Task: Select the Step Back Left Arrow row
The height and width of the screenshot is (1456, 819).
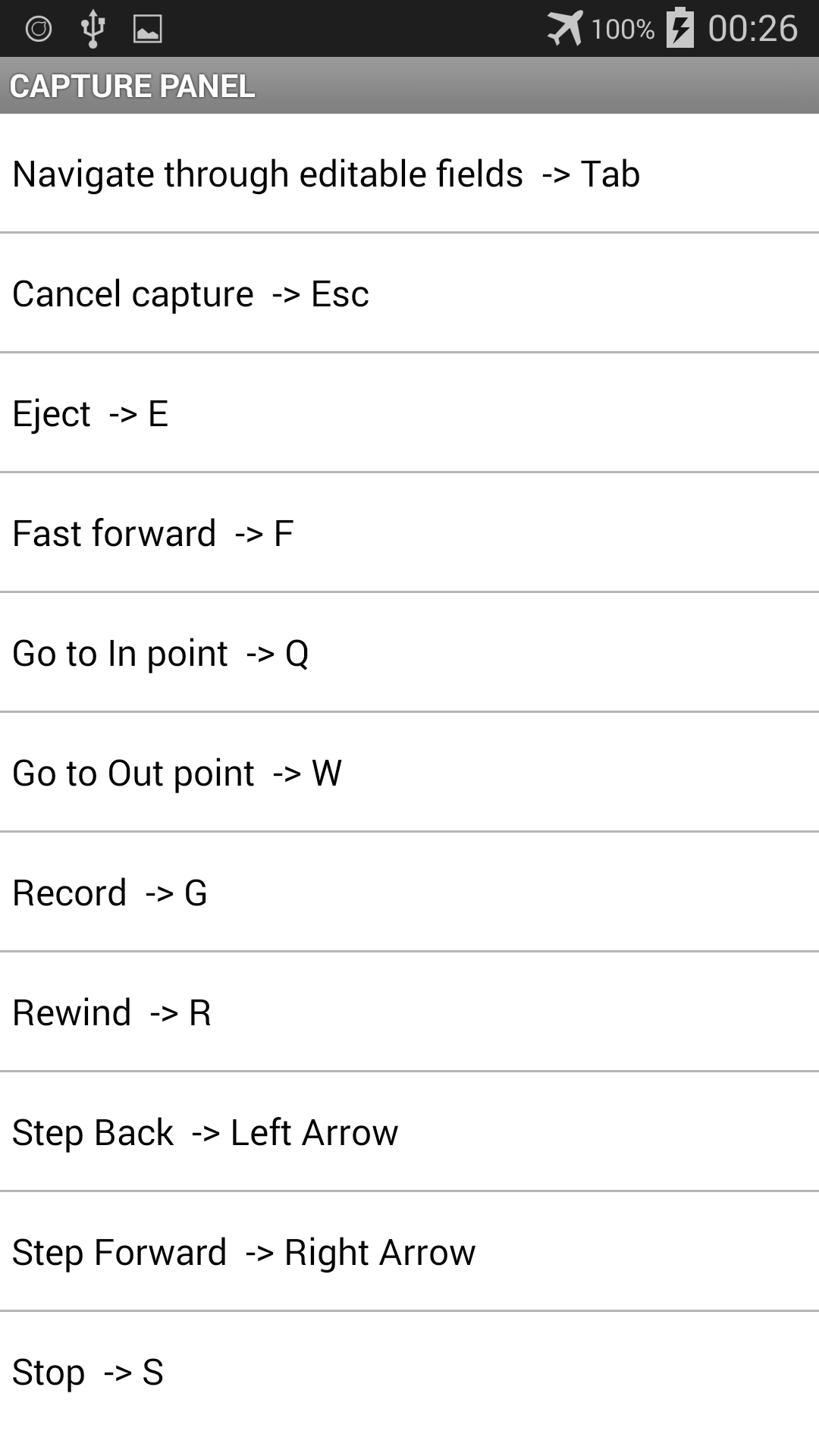Action: (x=409, y=1131)
